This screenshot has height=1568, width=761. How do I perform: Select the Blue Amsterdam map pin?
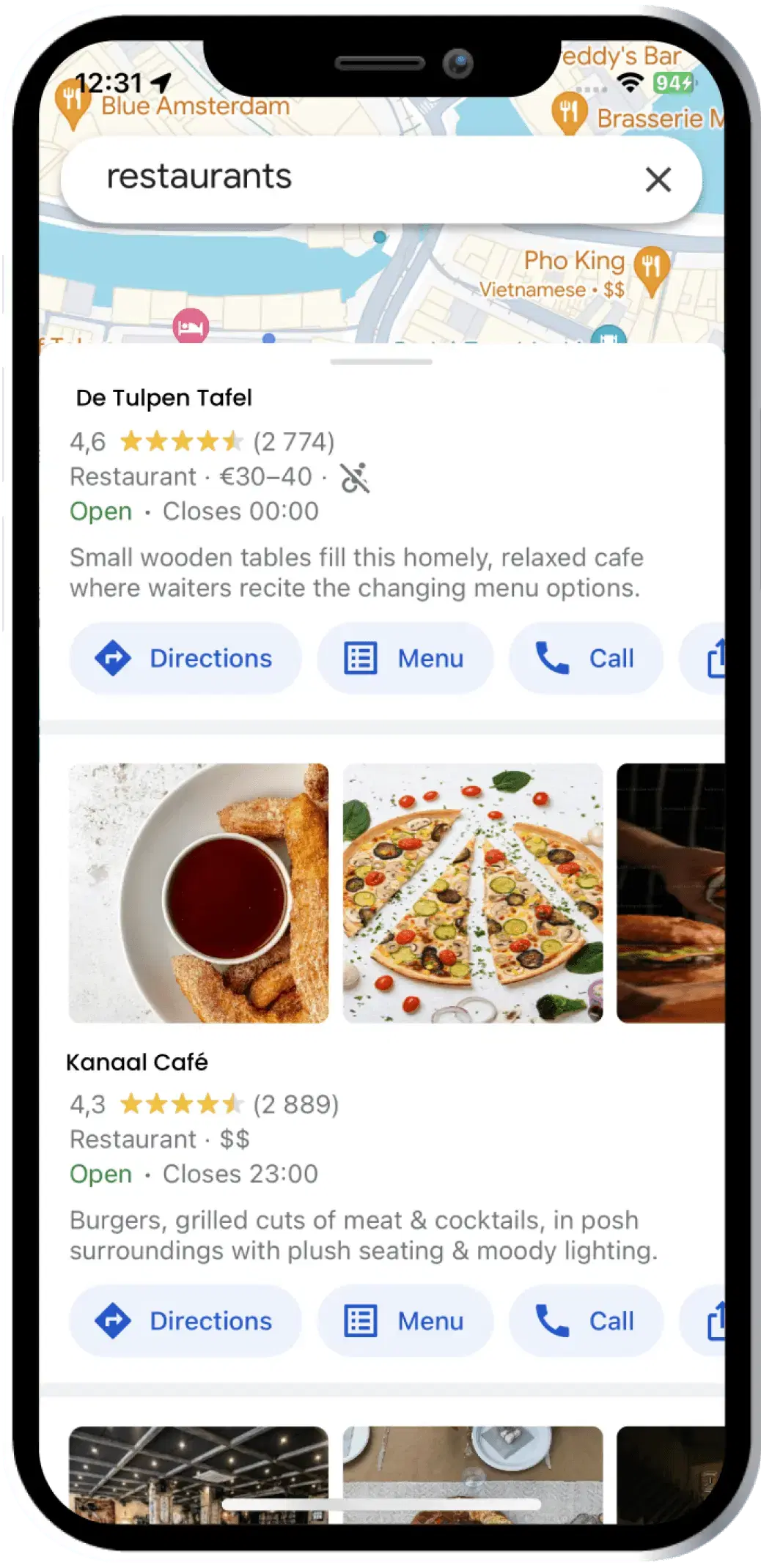click(x=72, y=103)
